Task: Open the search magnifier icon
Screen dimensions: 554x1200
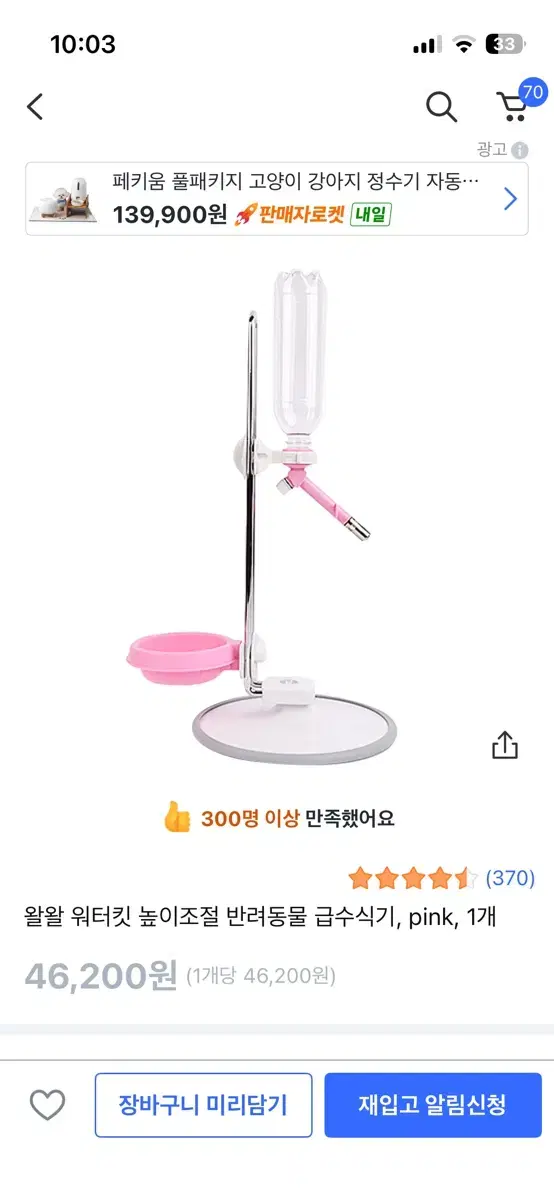Action: (441, 106)
